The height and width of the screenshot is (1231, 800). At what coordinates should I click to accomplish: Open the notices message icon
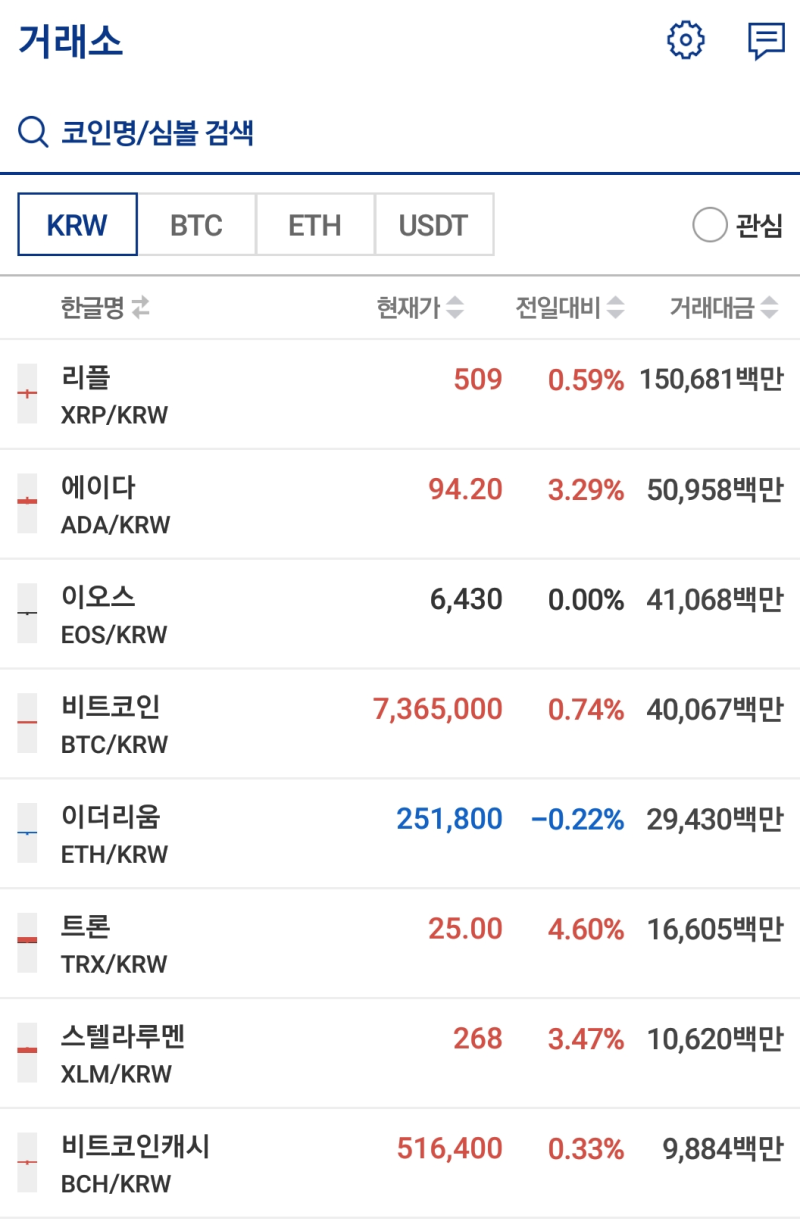(764, 40)
